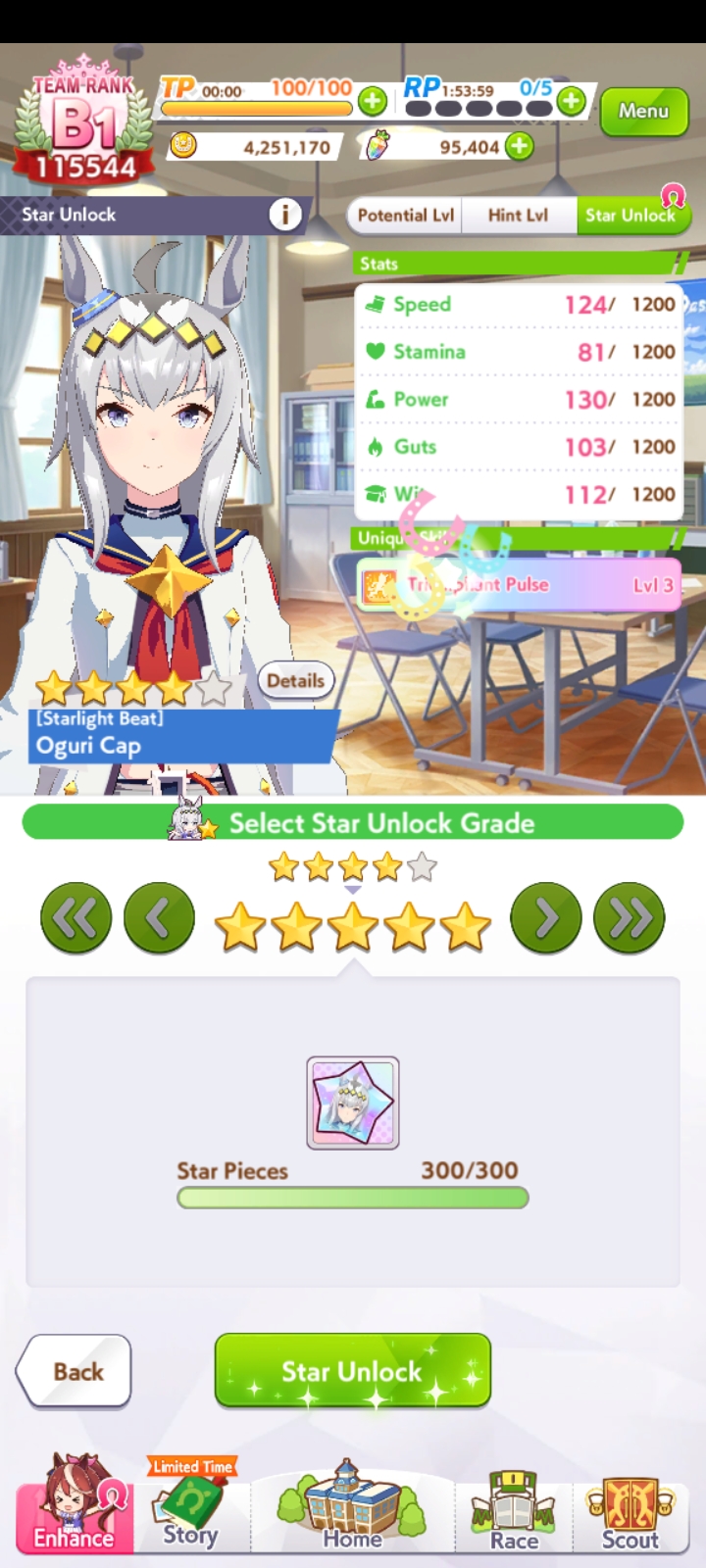Add RP with the plus icon

pos(571,100)
